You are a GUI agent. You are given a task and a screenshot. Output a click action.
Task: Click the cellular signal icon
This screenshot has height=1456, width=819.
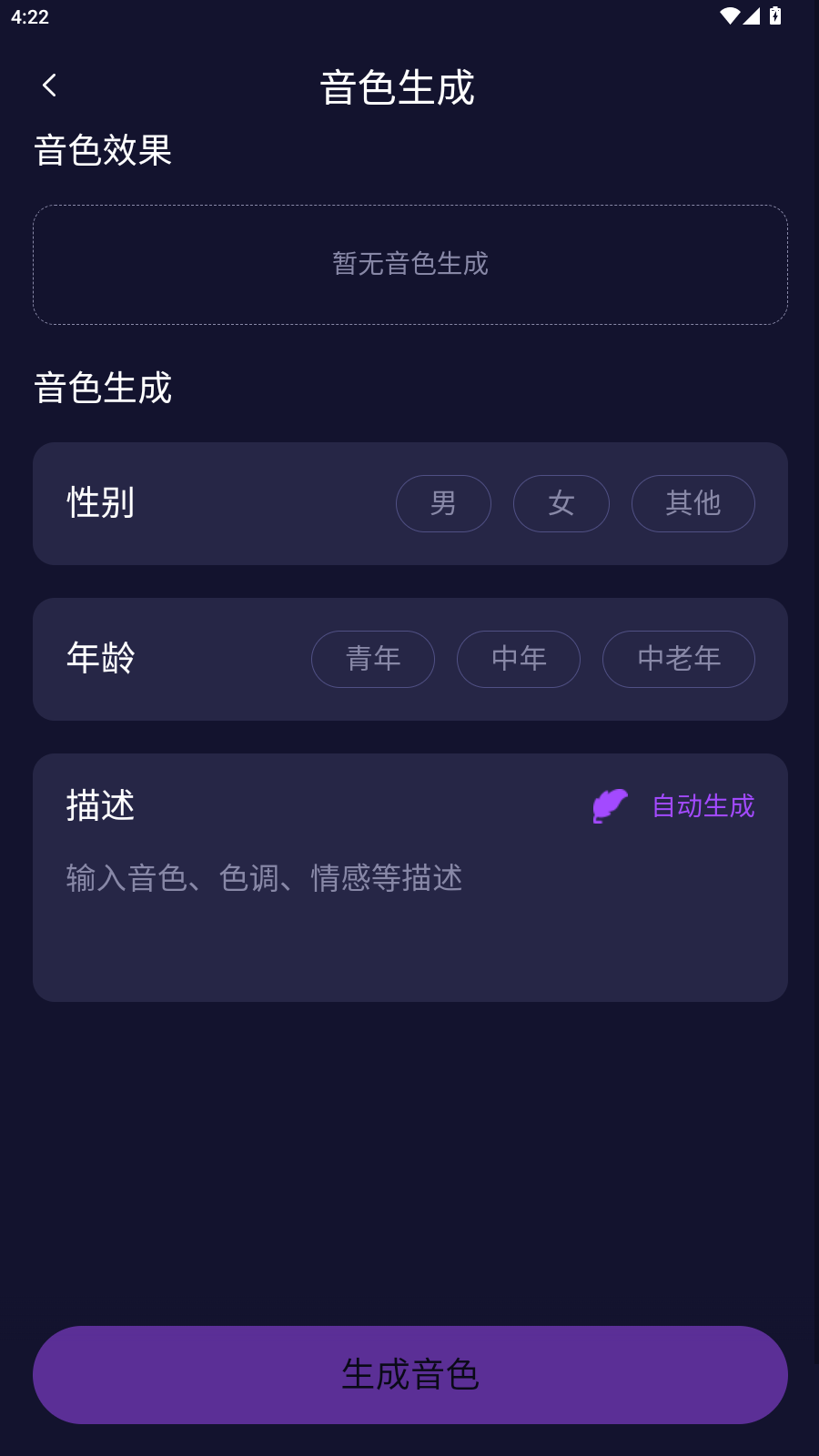pos(752,15)
